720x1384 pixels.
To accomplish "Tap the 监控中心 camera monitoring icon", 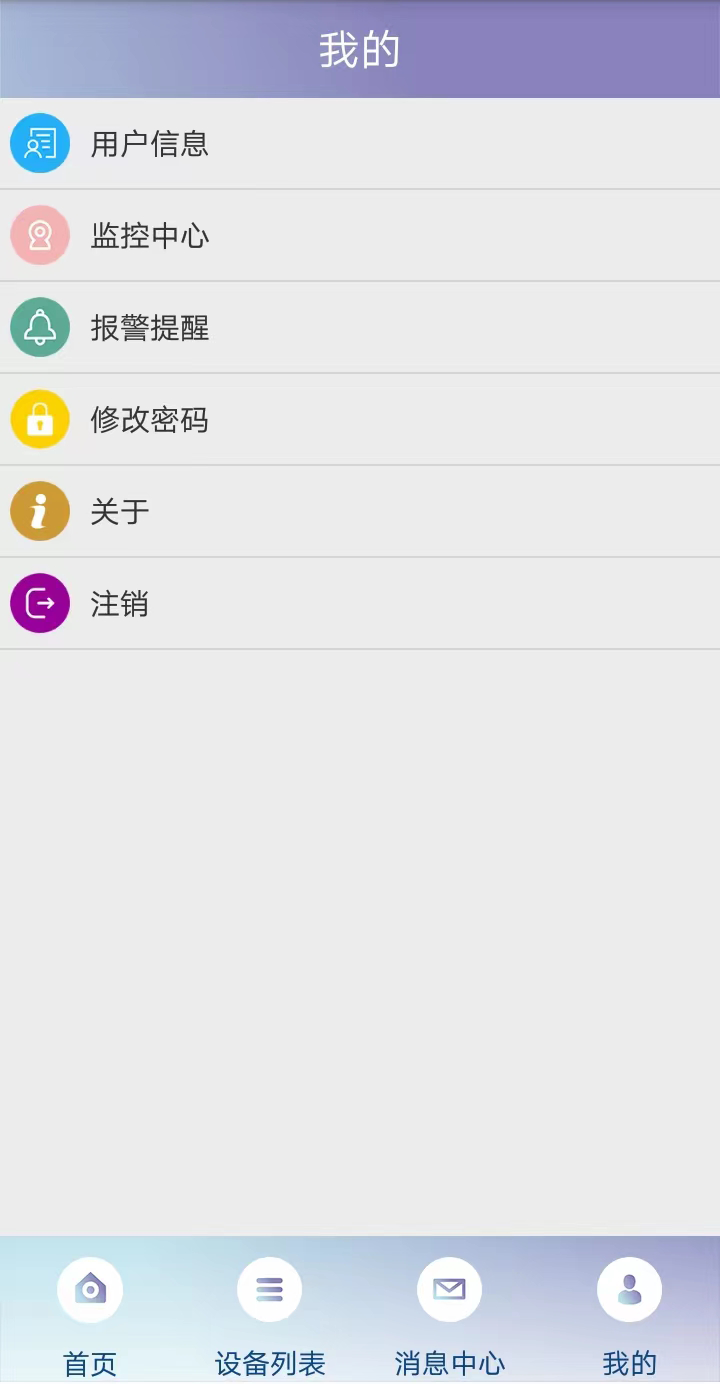I will pos(39,235).
